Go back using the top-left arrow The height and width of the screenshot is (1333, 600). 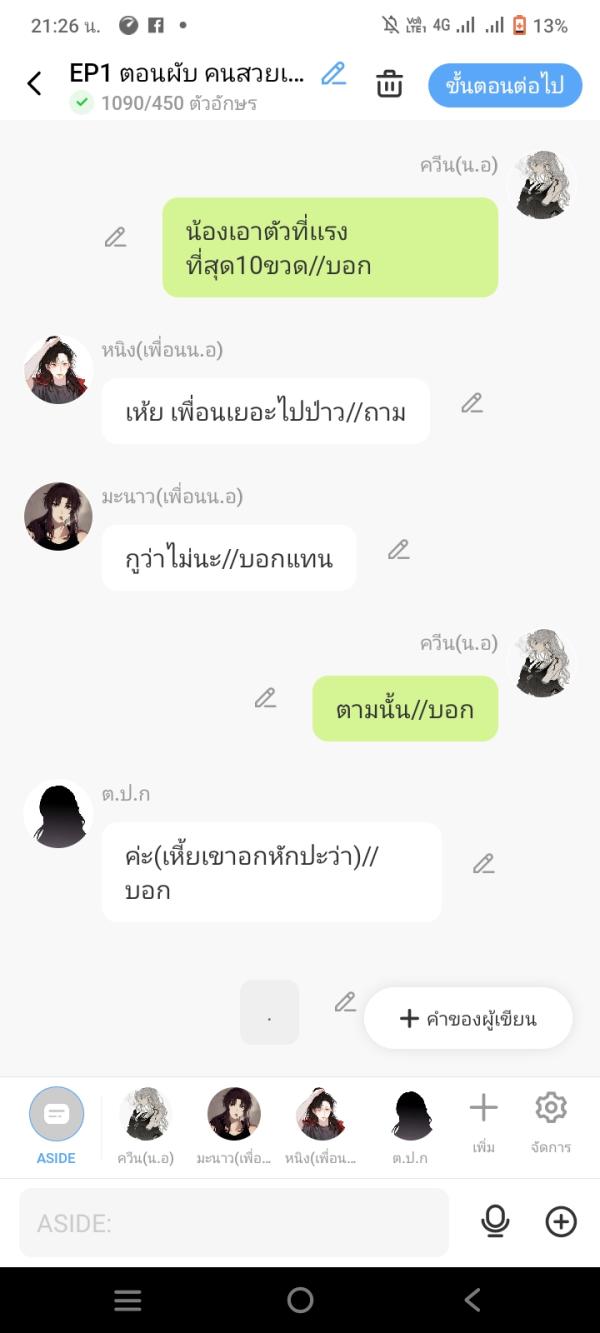(x=34, y=84)
